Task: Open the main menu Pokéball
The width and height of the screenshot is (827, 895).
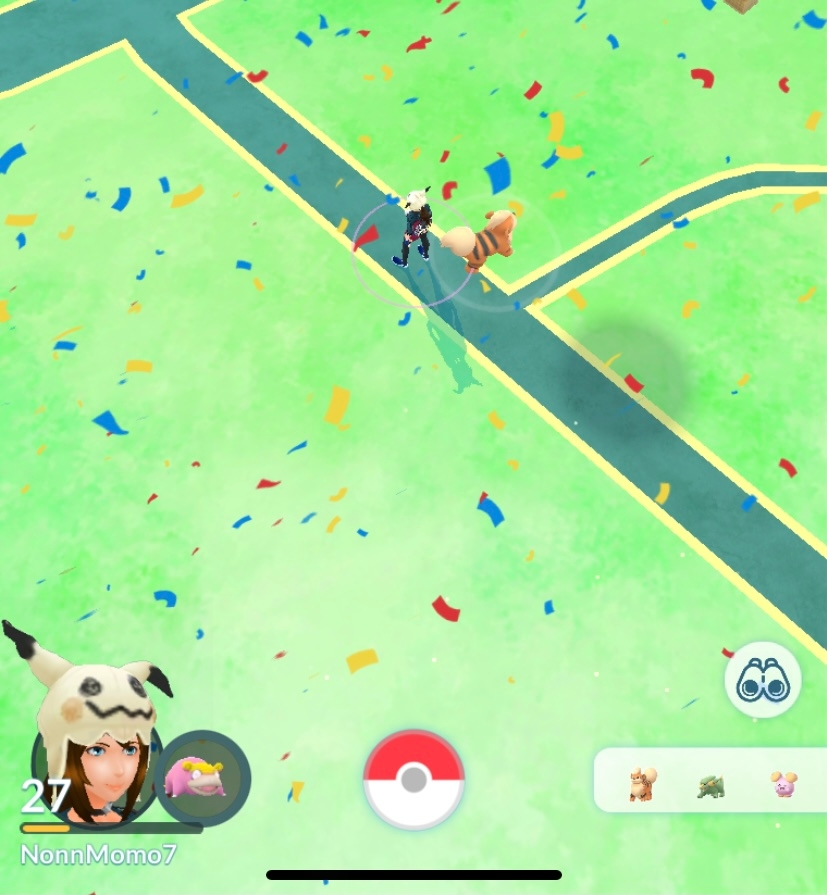Action: (413, 781)
